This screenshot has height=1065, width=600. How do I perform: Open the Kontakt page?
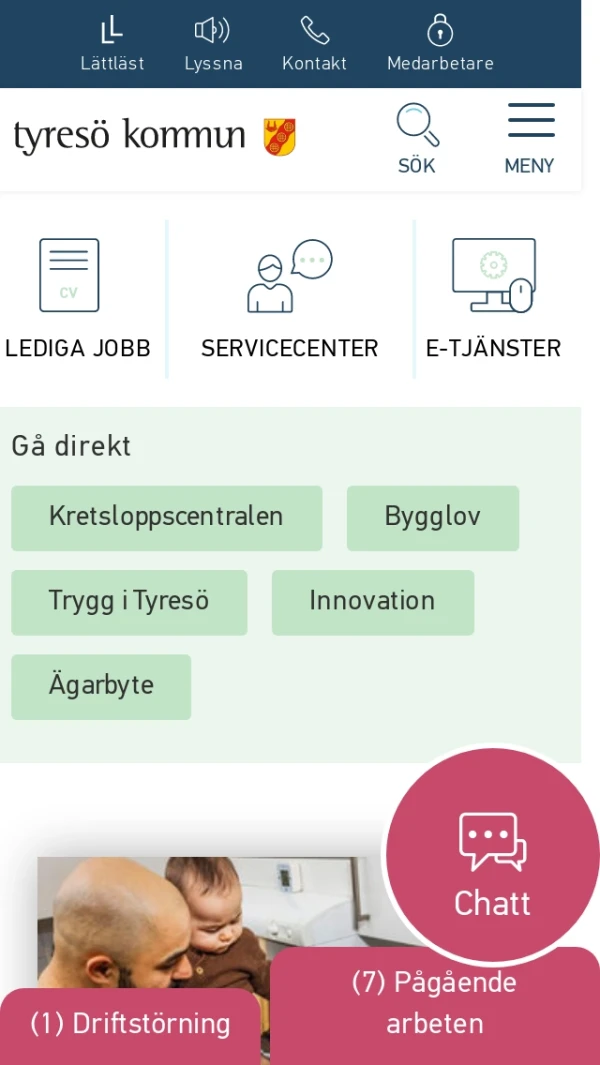point(314,44)
